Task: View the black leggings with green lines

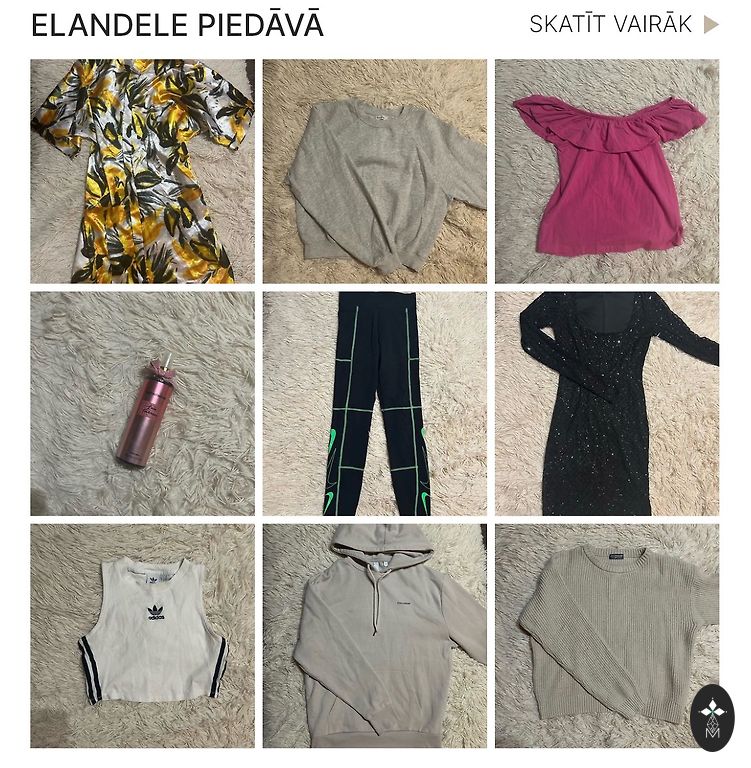Action: (374, 403)
